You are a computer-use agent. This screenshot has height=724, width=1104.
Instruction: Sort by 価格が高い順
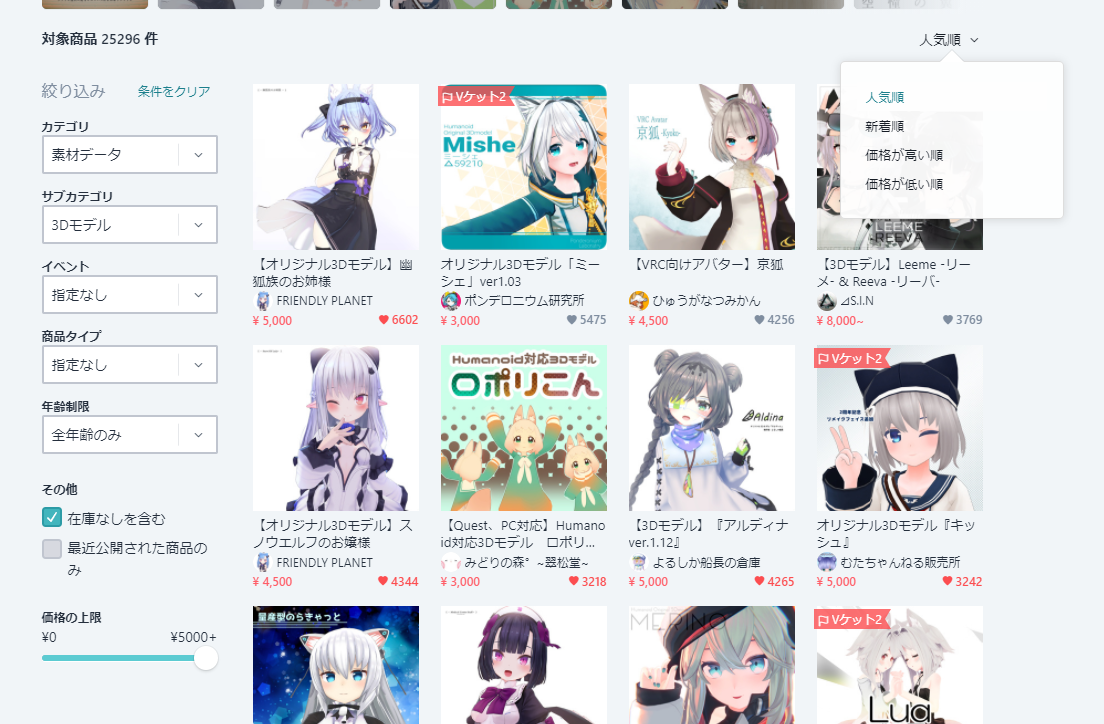tap(904, 155)
